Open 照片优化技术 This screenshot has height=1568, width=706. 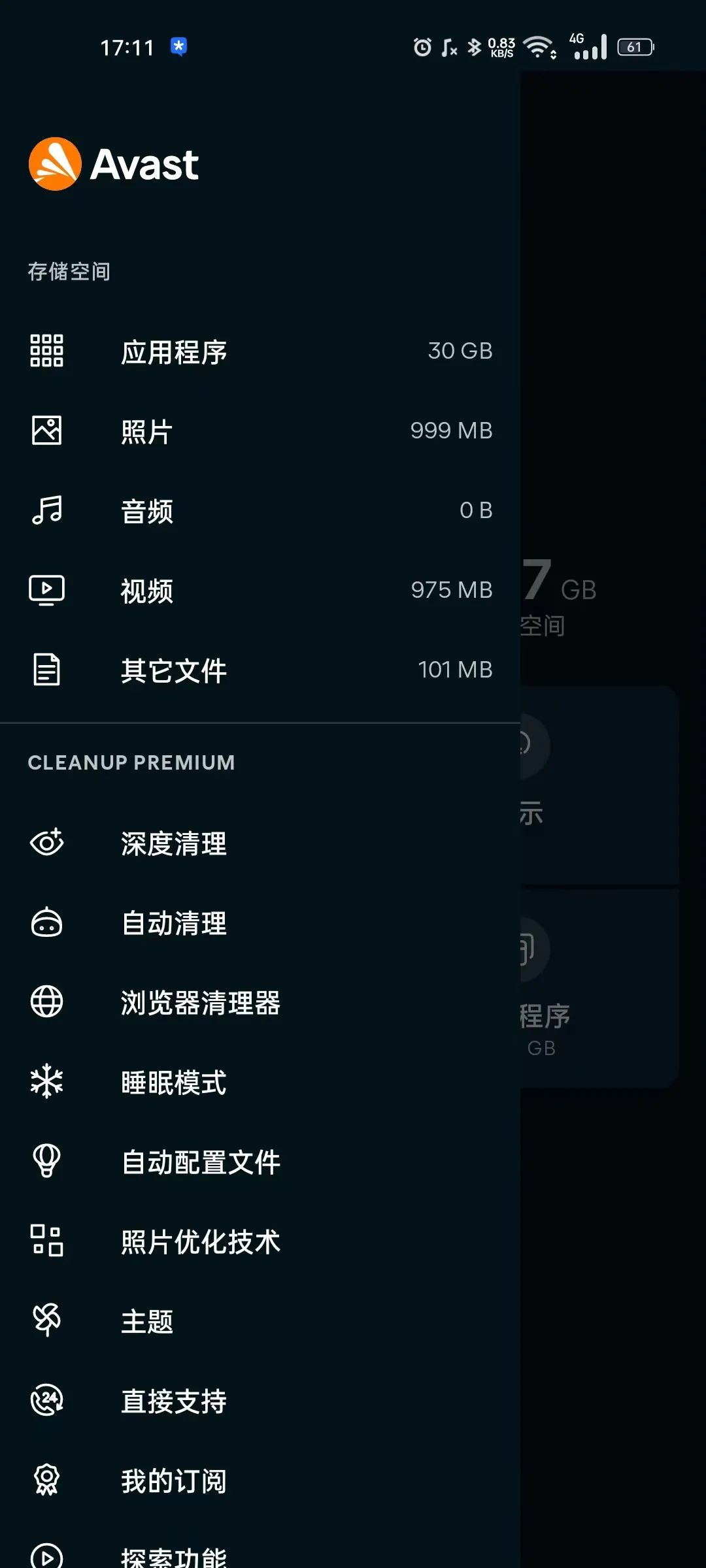pyautogui.click(x=200, y=1241)
